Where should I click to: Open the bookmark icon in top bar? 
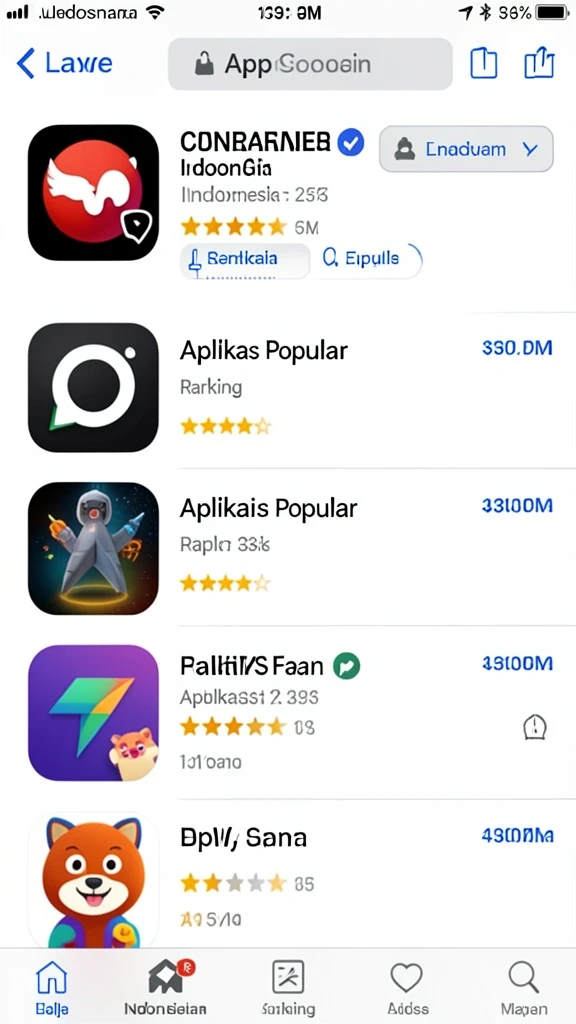pos(483,64)
